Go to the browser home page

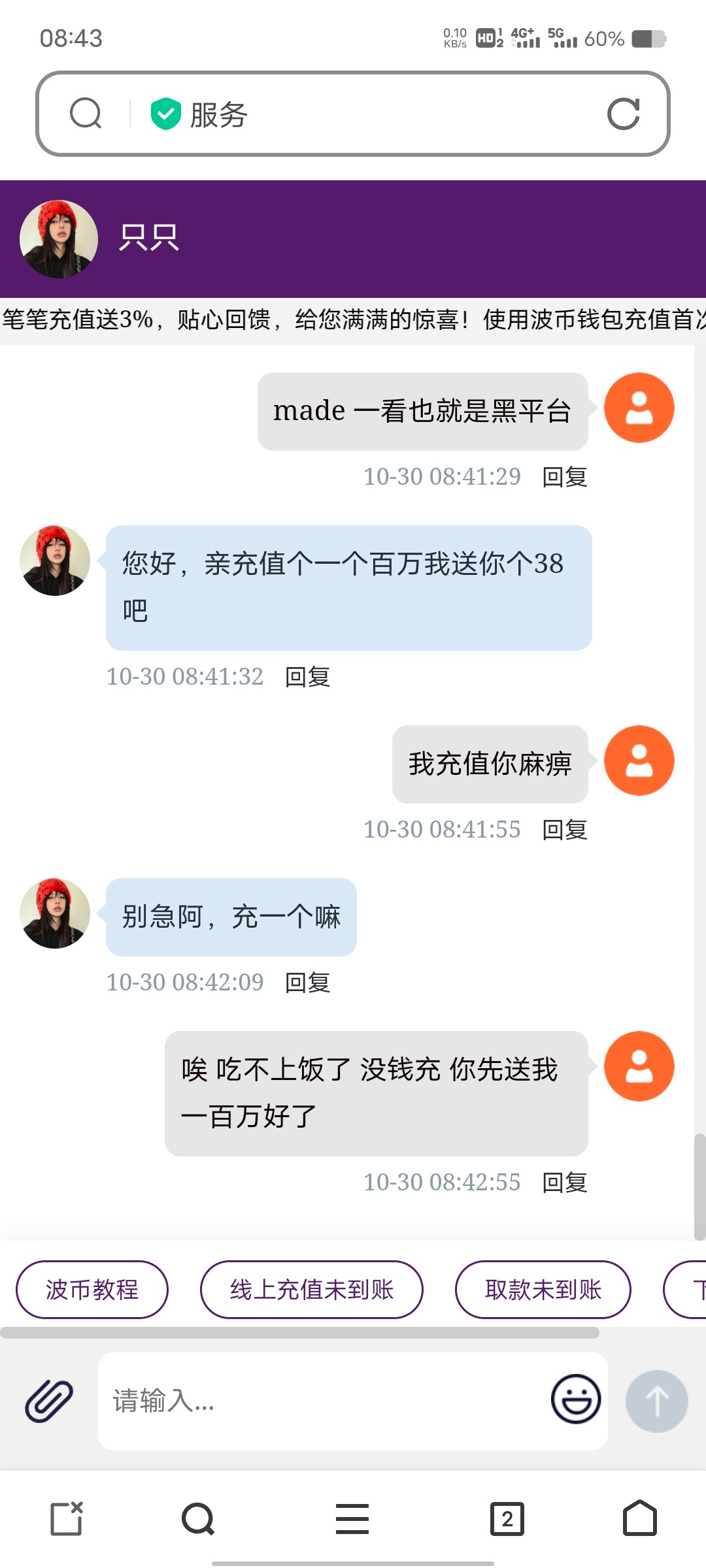639,1519
